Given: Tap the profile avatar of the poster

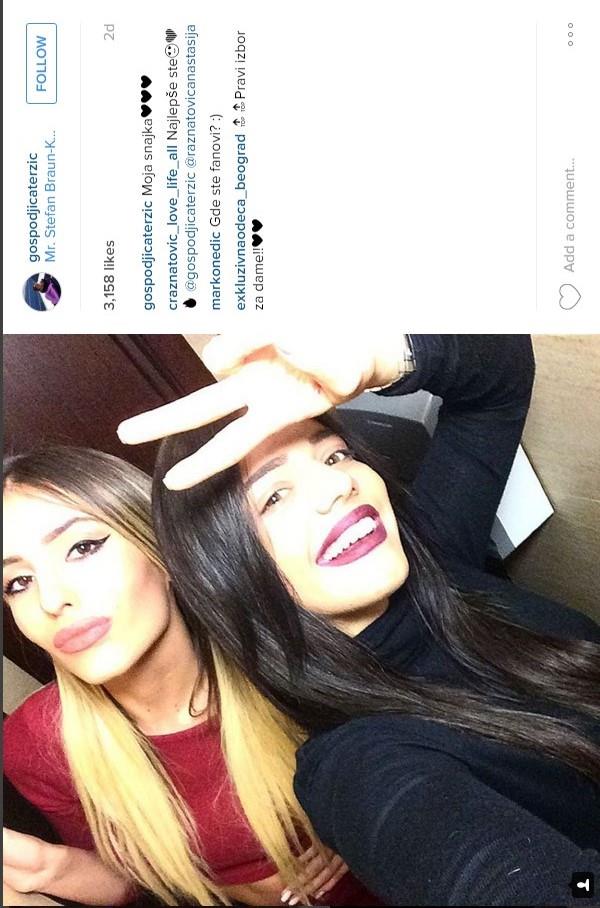Looking at the screenshot, I should (42, 291).
